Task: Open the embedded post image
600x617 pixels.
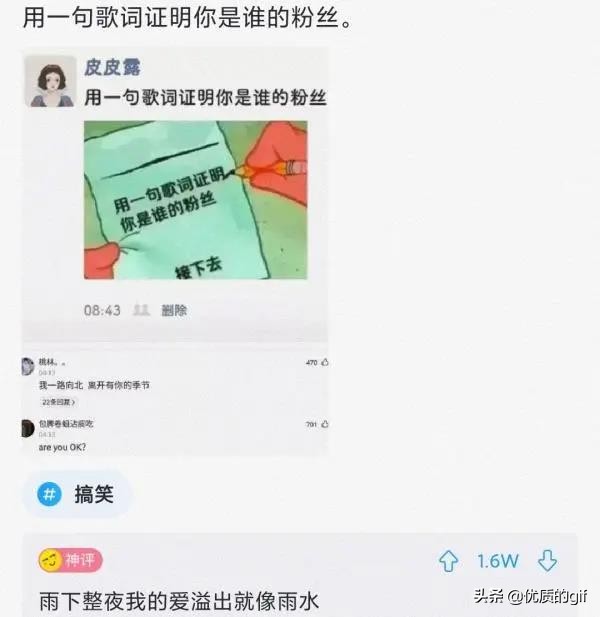Action: pos(195,200)
